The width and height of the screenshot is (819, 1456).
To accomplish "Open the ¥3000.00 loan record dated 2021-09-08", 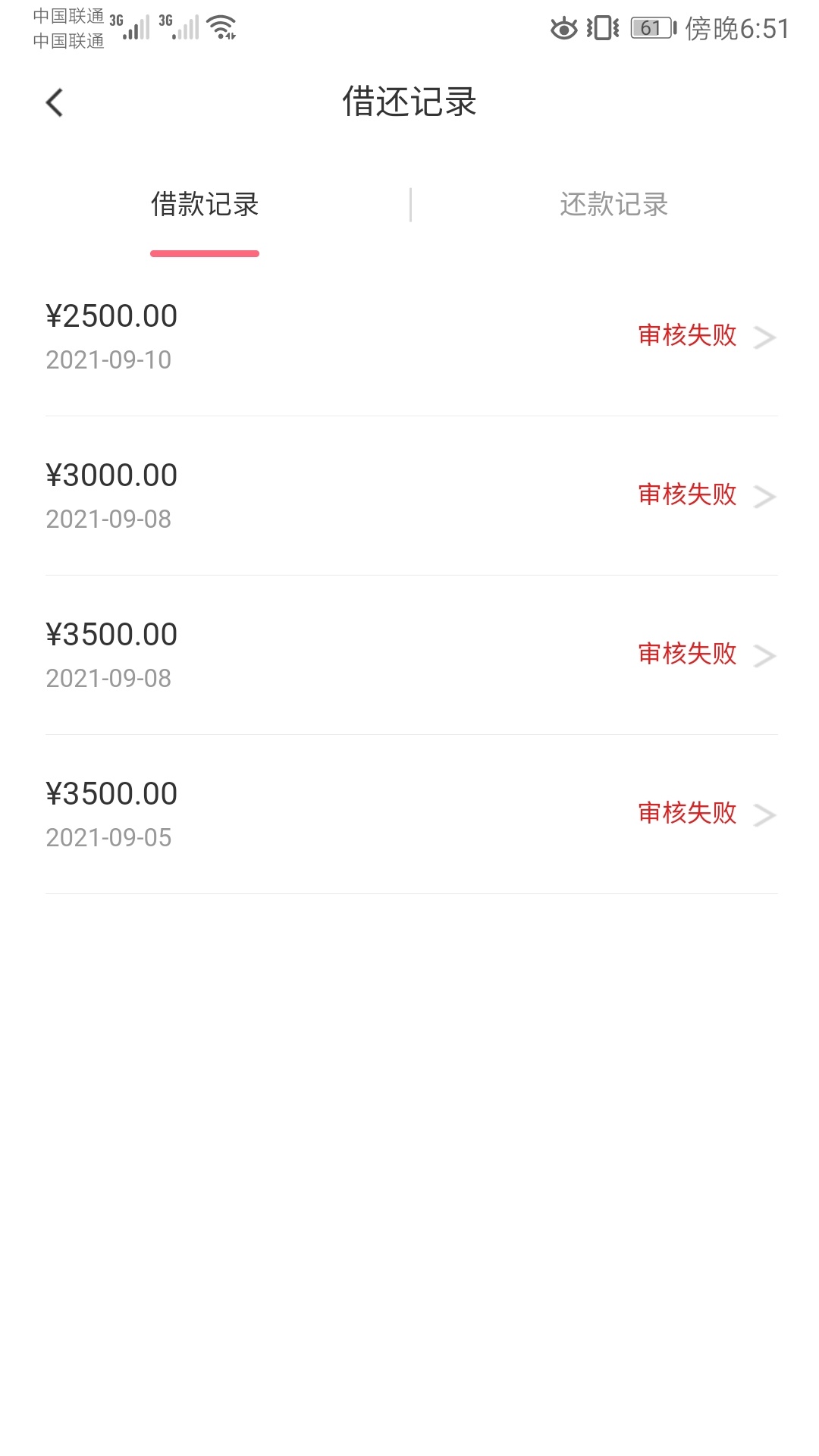I will pyautogui.click(x=411, y=496).
